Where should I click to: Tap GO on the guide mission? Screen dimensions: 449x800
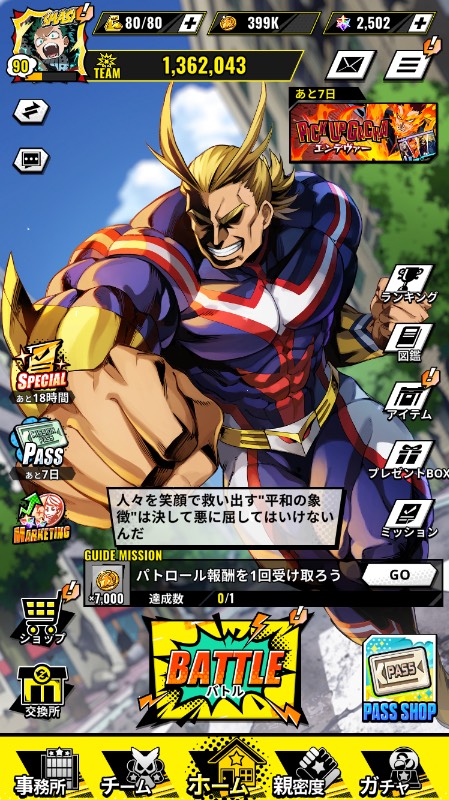coord(400,575)
